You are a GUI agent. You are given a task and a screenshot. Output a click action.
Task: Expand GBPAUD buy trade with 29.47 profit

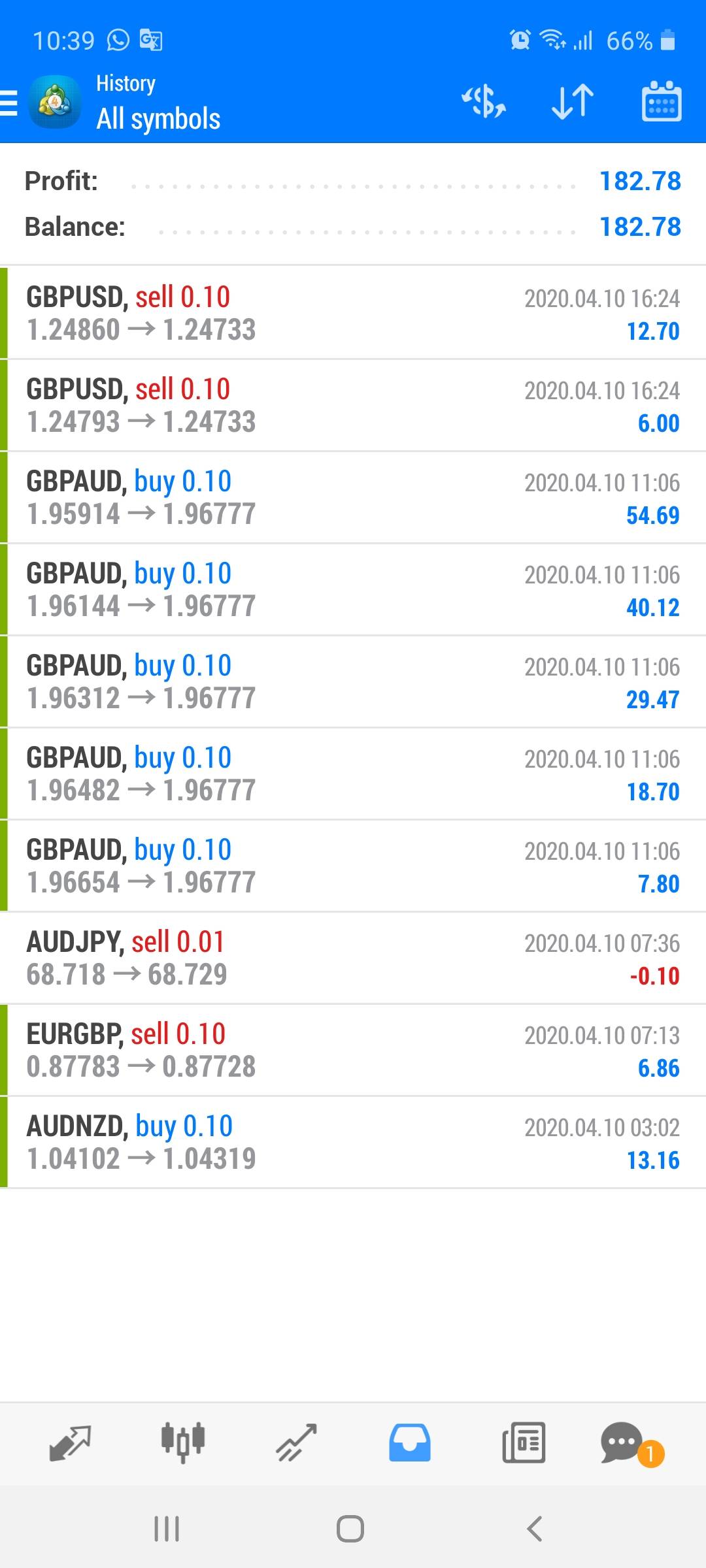(353, 681)
